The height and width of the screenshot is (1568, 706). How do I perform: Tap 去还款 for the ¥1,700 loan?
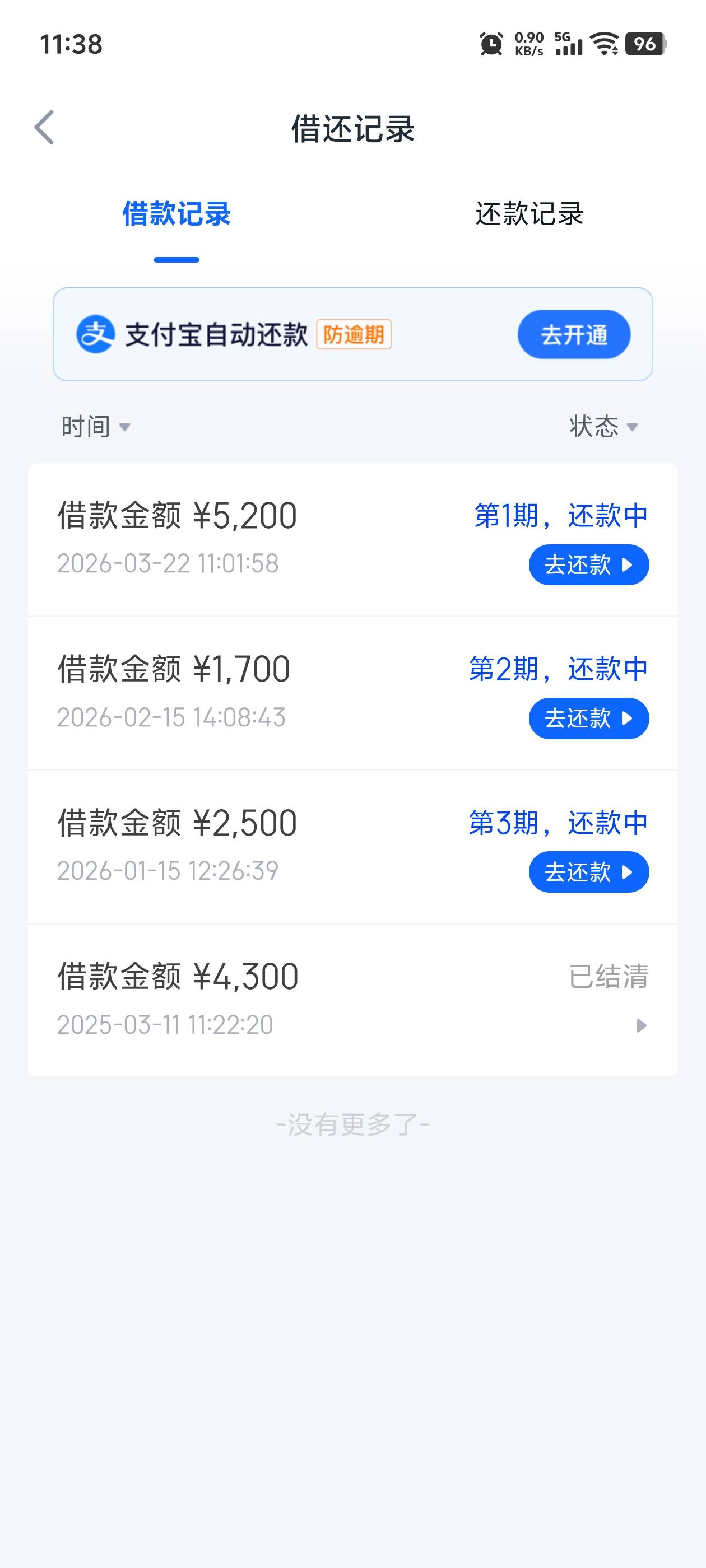588,718
